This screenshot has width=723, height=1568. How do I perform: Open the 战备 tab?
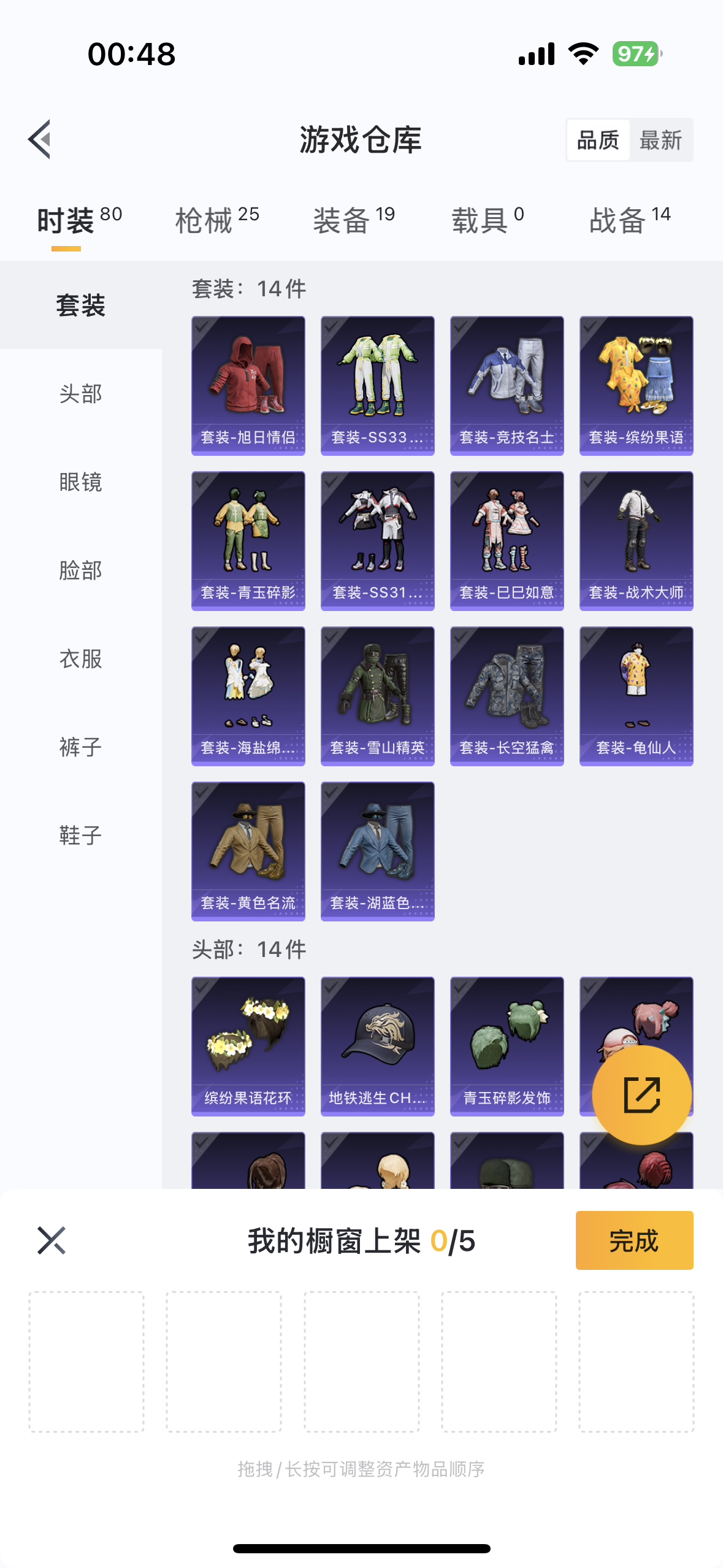630,220
